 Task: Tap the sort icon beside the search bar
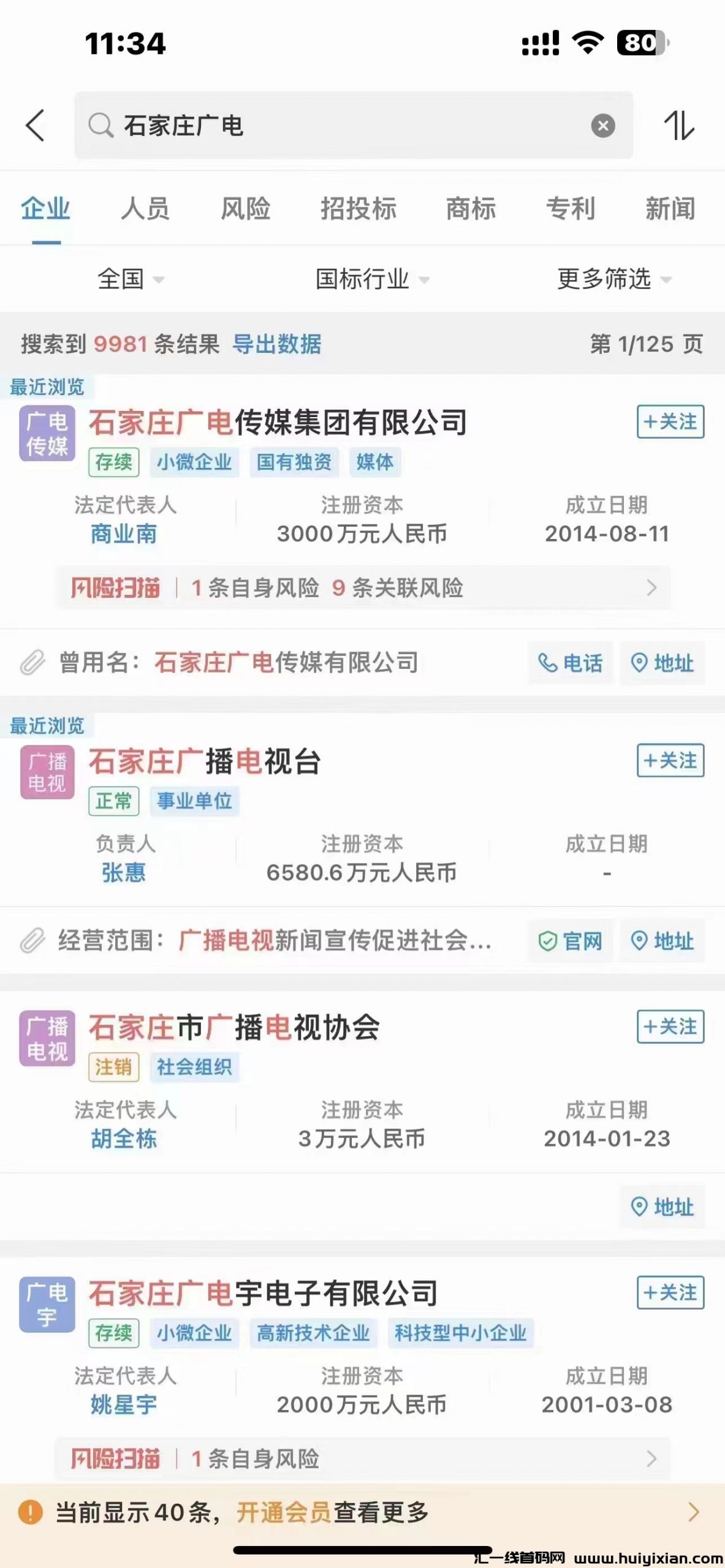click(680, 126)
